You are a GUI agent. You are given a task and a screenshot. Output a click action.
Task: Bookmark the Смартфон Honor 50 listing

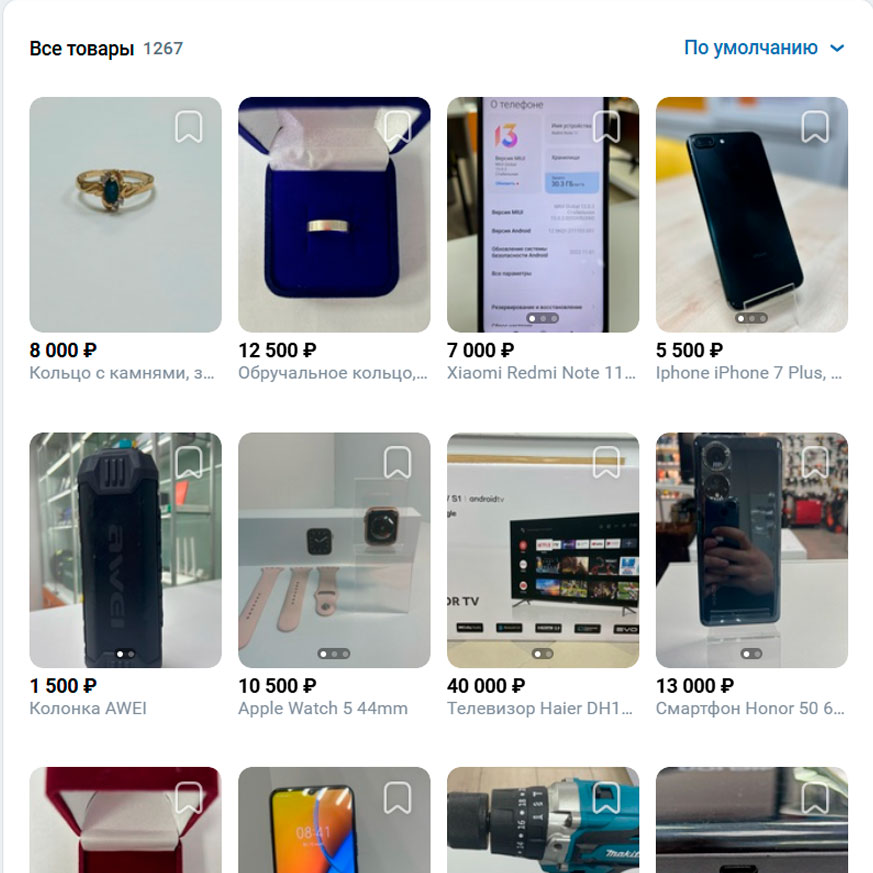(815, 463)
